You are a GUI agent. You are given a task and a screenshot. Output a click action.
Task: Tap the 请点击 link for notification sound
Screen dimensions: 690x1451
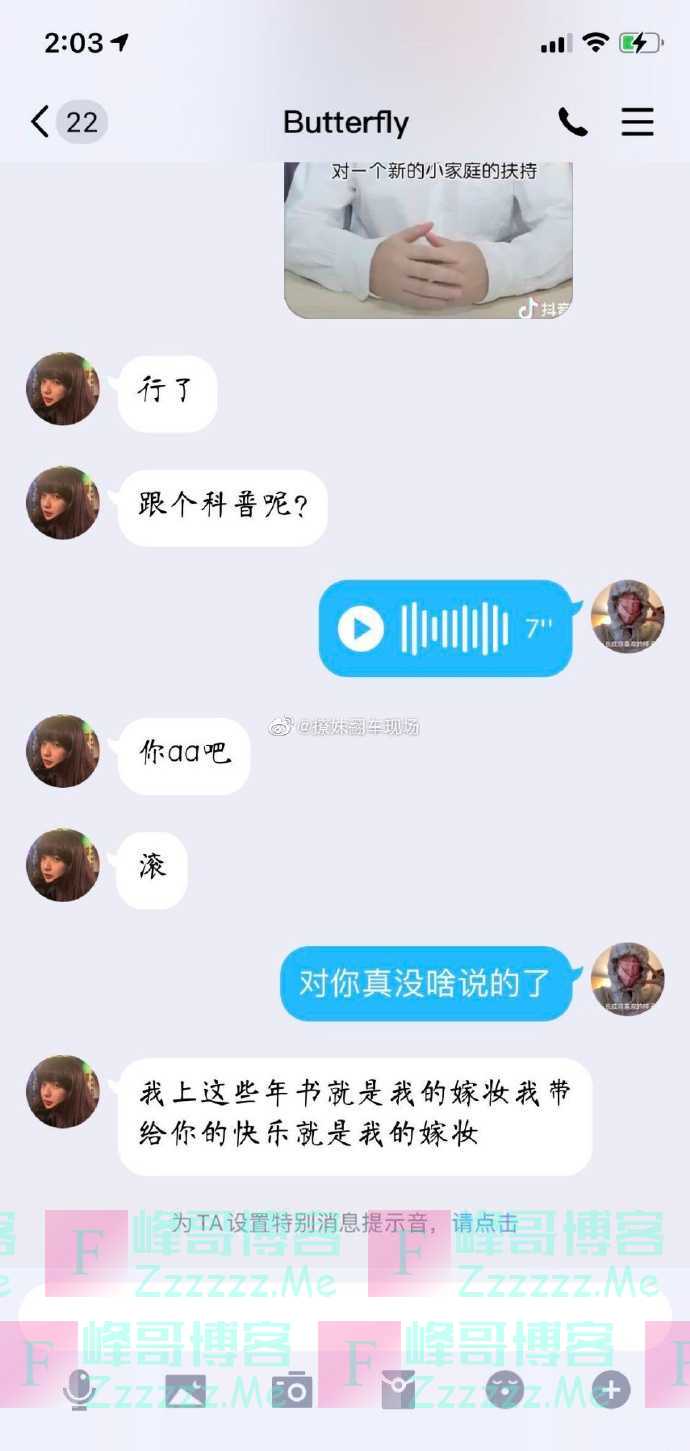[485, 1222]
